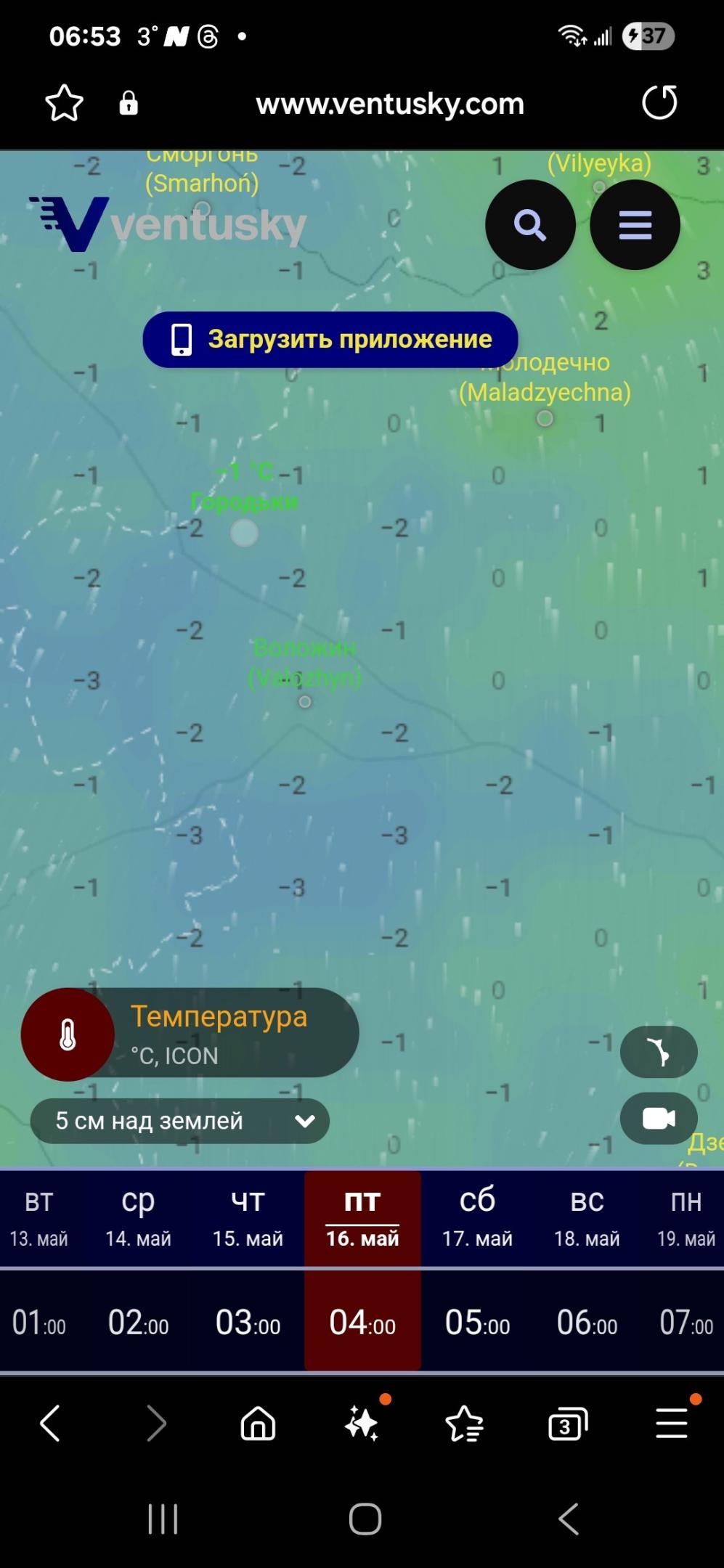Image resolution: width=724 pixels, height=1568 pixels.
Task: Select Sunday 18 May
Action: [587, 1219]
